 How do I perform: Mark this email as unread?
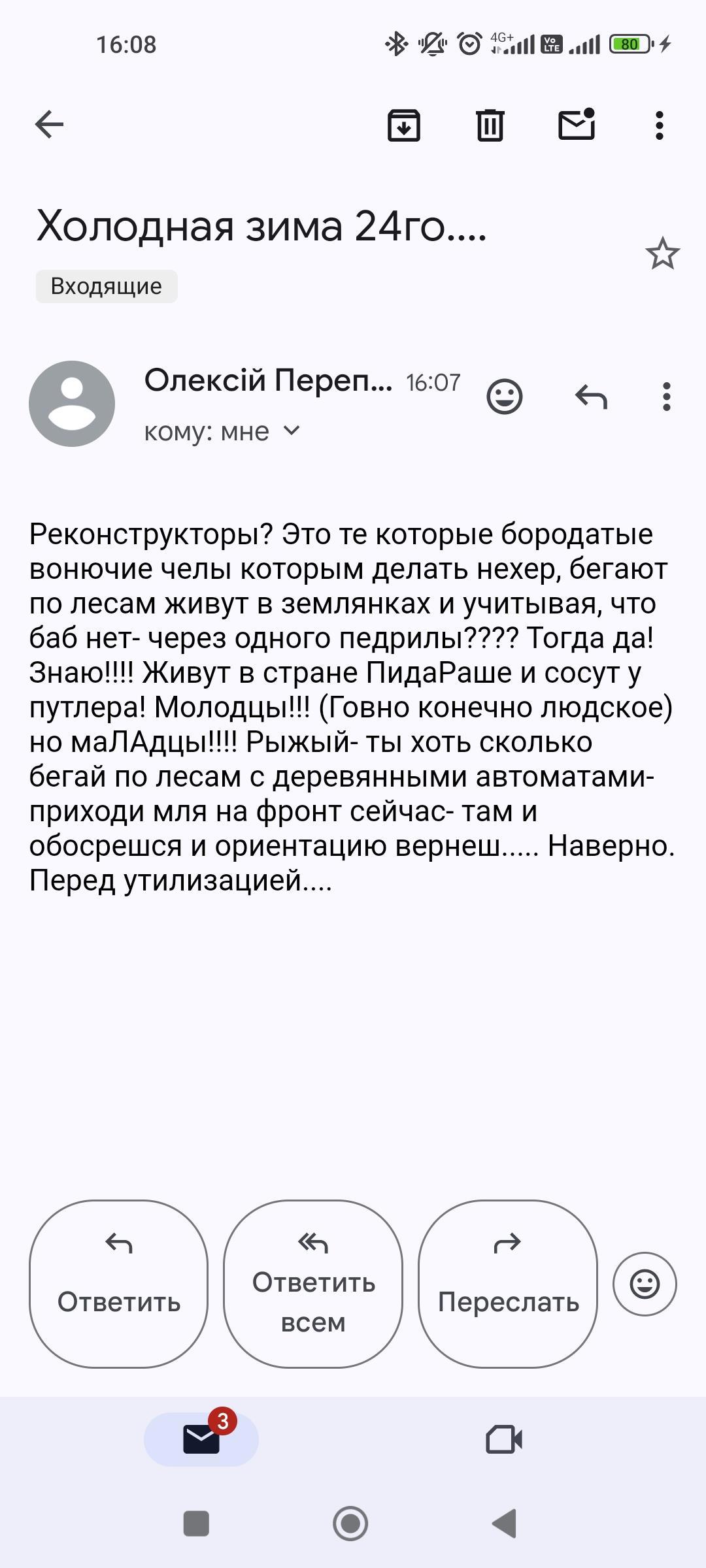point(577,124)
